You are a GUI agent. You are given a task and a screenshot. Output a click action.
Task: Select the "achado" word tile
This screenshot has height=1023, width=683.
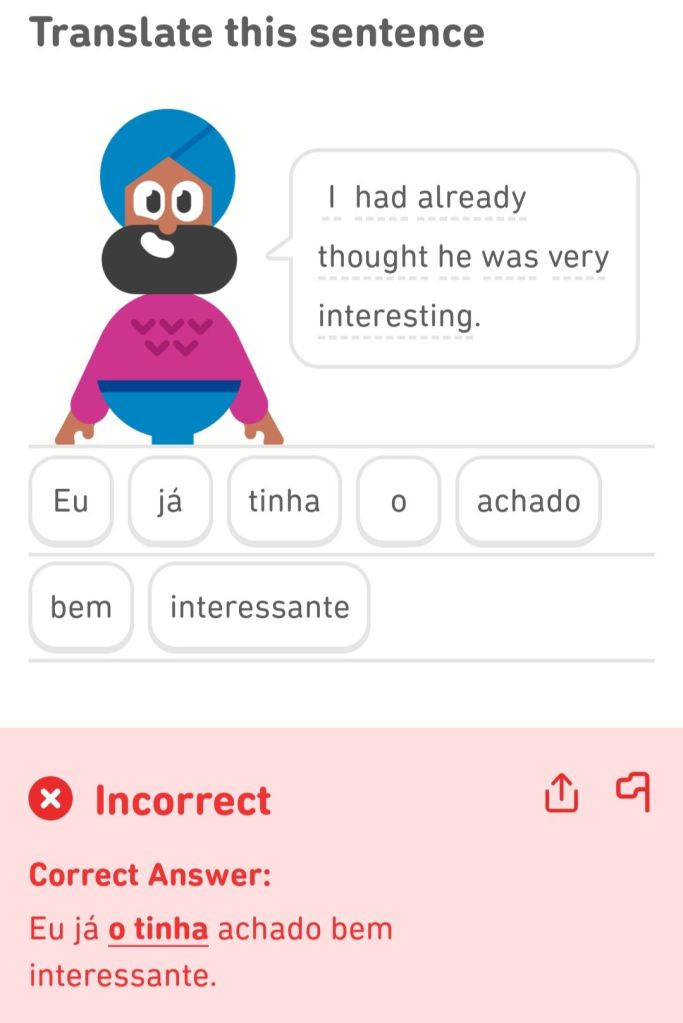pos(528,501)
